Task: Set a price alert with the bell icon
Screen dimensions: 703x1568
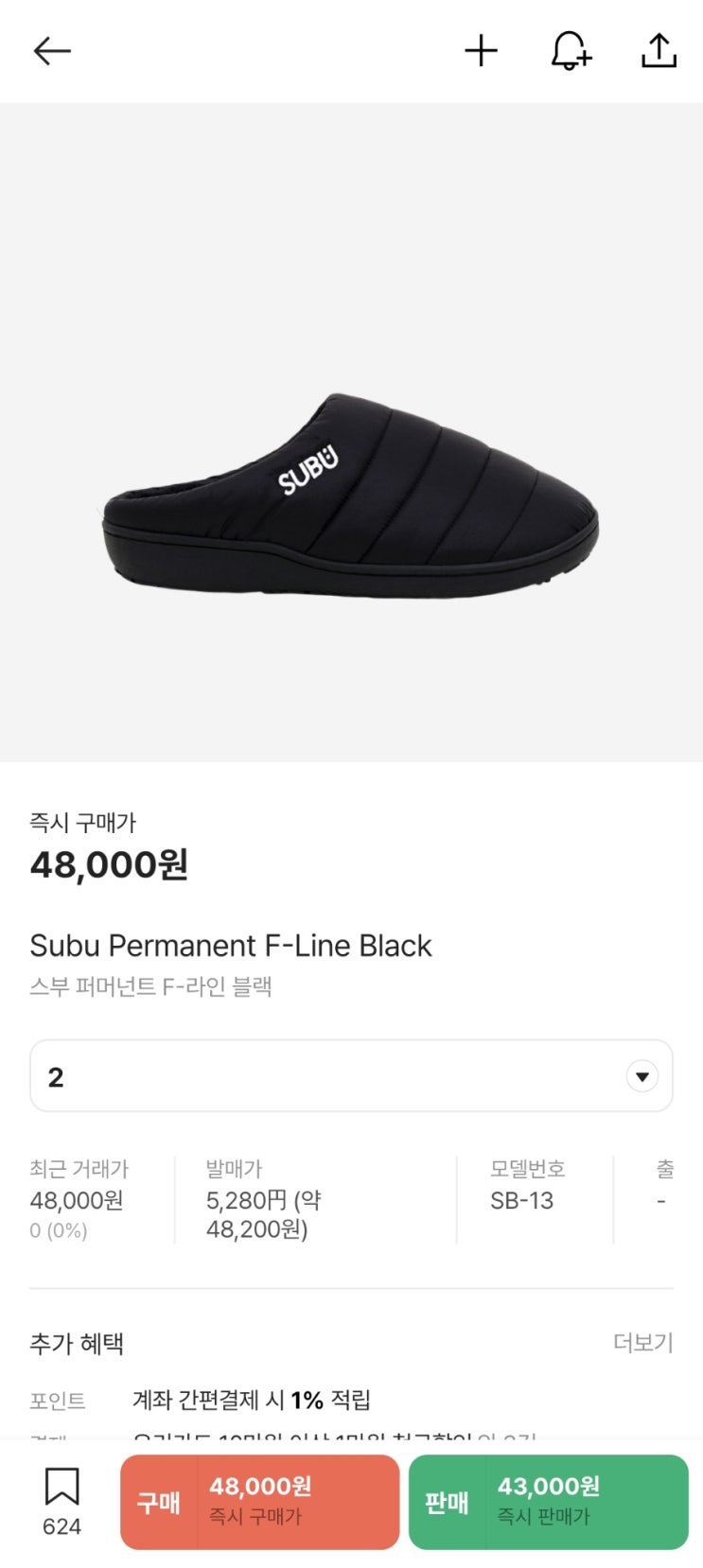Action: 571,51
